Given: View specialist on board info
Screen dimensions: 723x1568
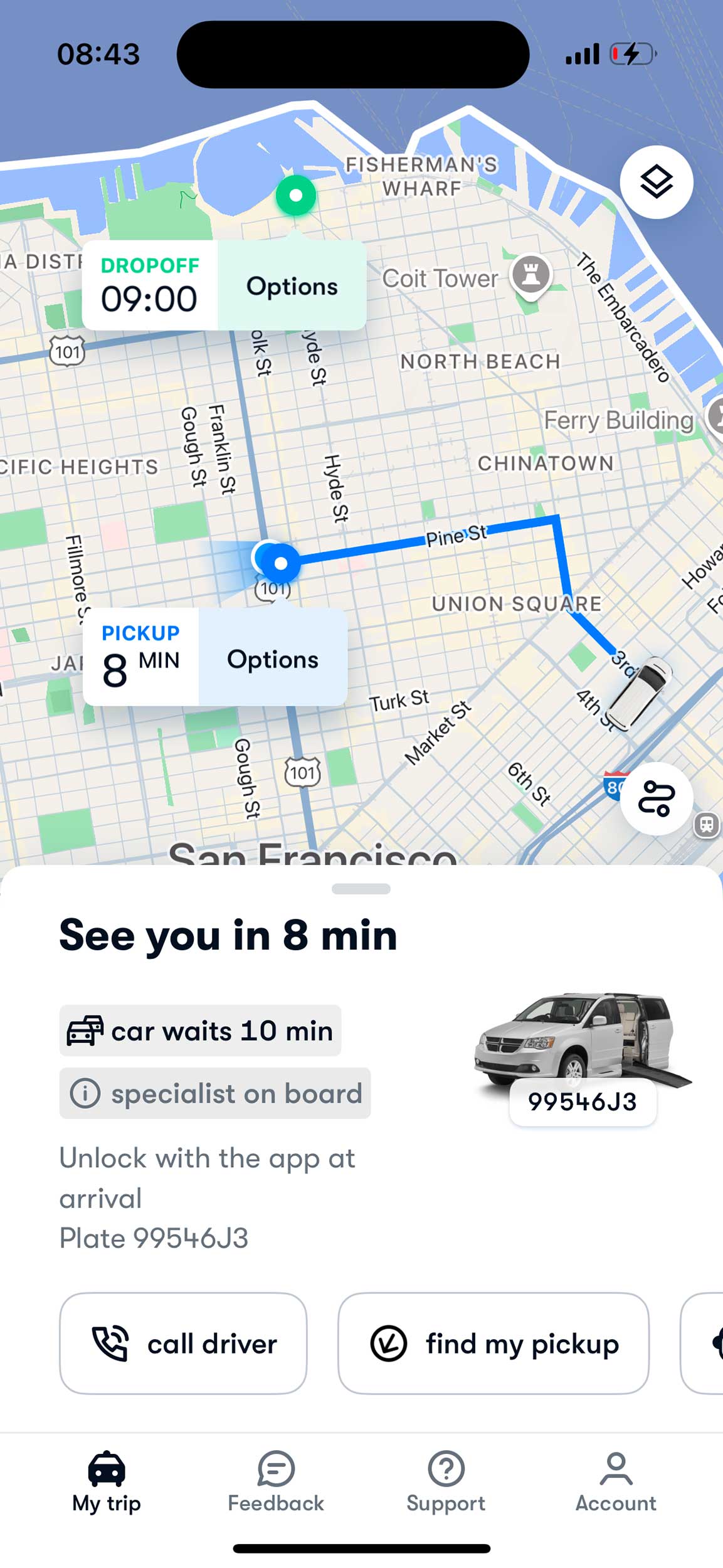Looking at the screenshot, I should pyautogui.click(x=215, y=1093).
